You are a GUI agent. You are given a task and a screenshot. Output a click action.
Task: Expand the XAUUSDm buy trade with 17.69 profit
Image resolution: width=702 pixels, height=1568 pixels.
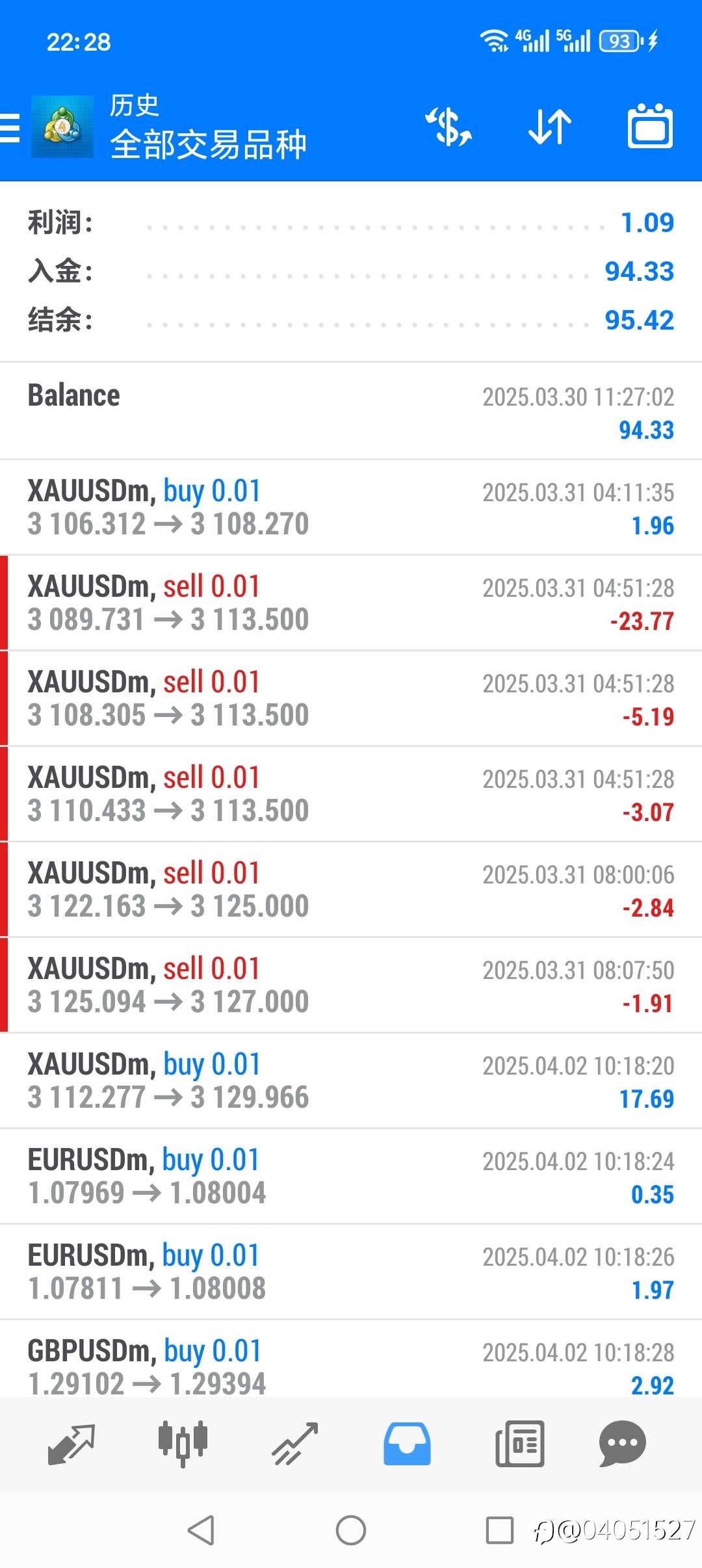[351, 1080]
